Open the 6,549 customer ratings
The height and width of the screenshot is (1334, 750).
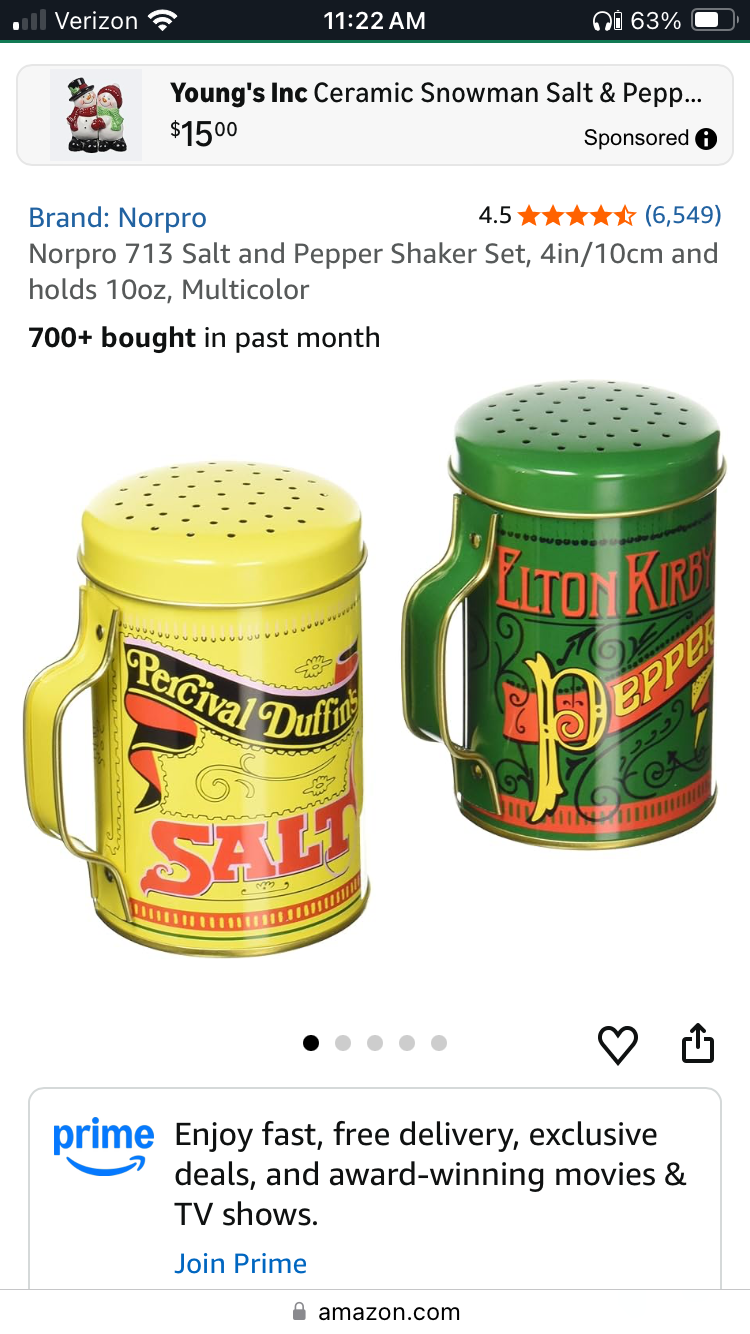click(682, 215)
